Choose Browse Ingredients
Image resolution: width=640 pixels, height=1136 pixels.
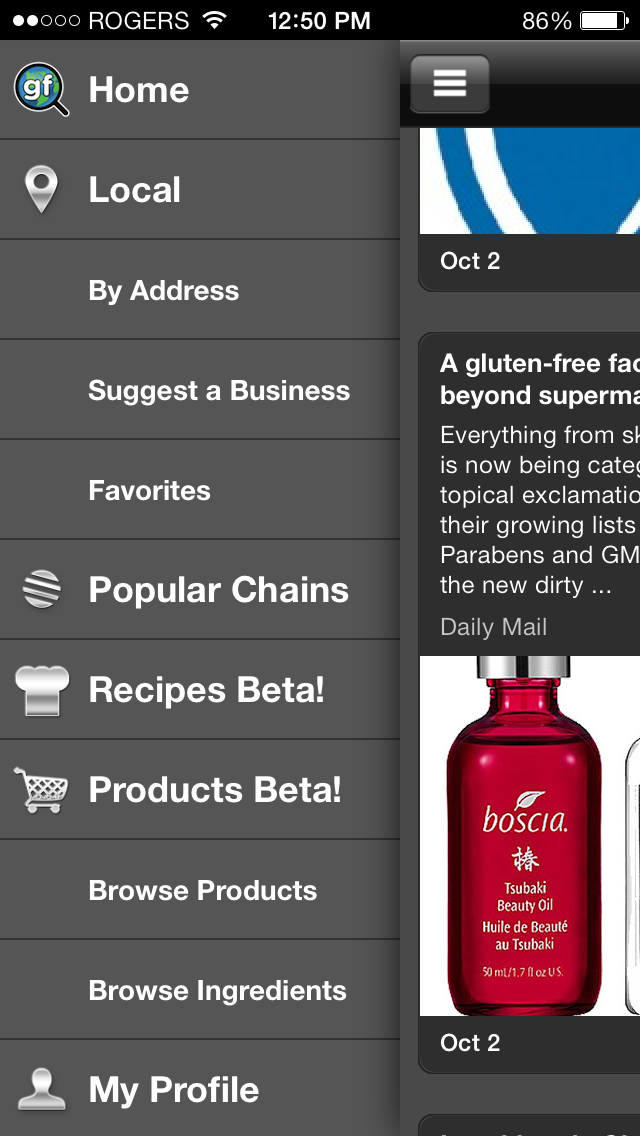199,990
